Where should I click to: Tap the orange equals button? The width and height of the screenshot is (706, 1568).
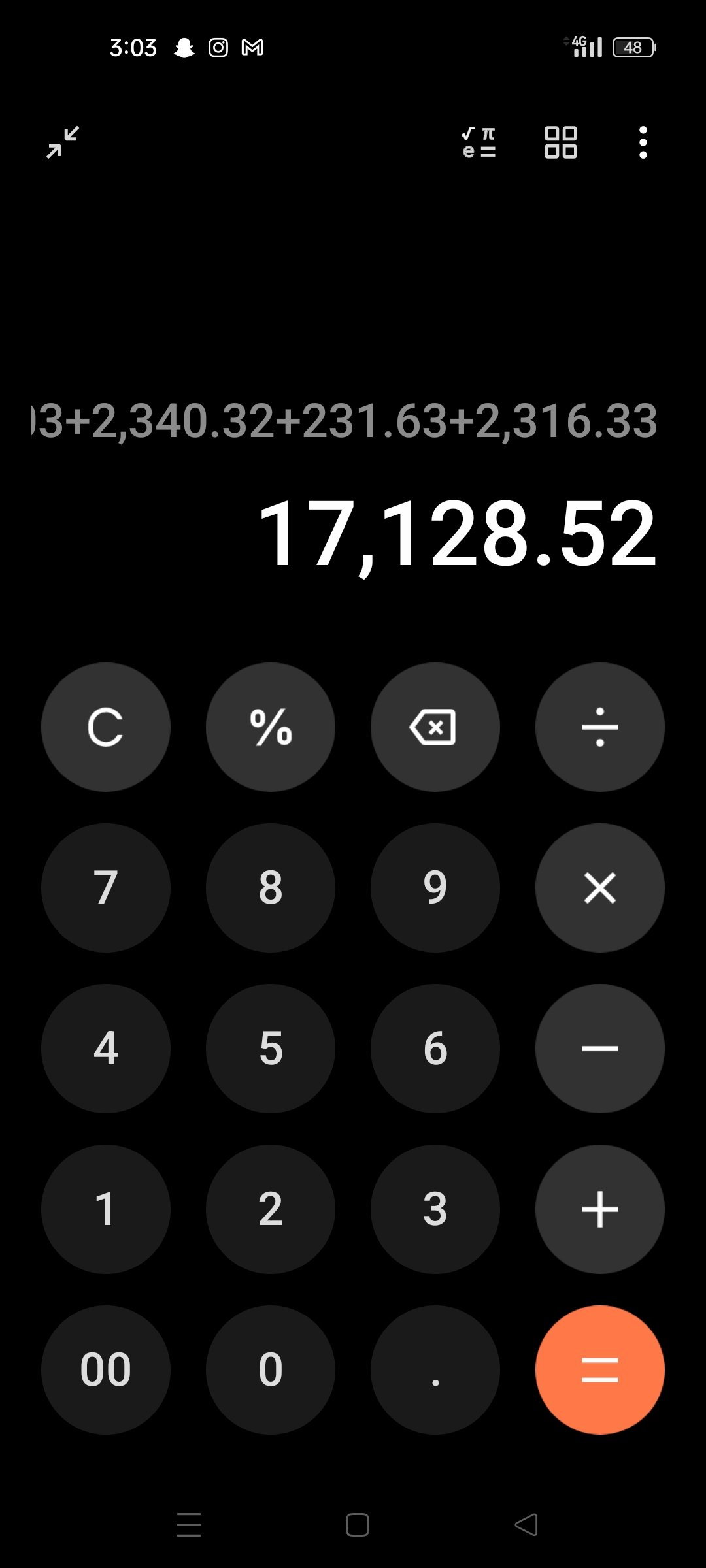(600, 1370)
